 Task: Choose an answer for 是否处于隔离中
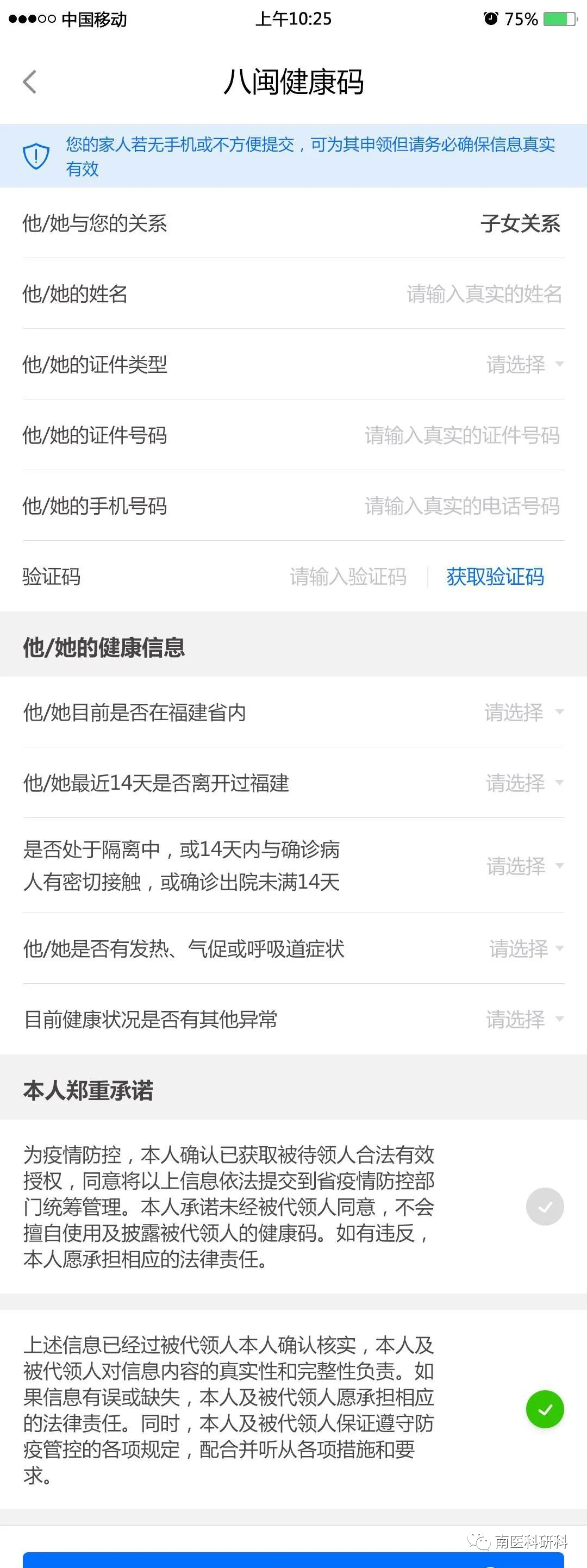pyautogui.click(x=522, y=866)
